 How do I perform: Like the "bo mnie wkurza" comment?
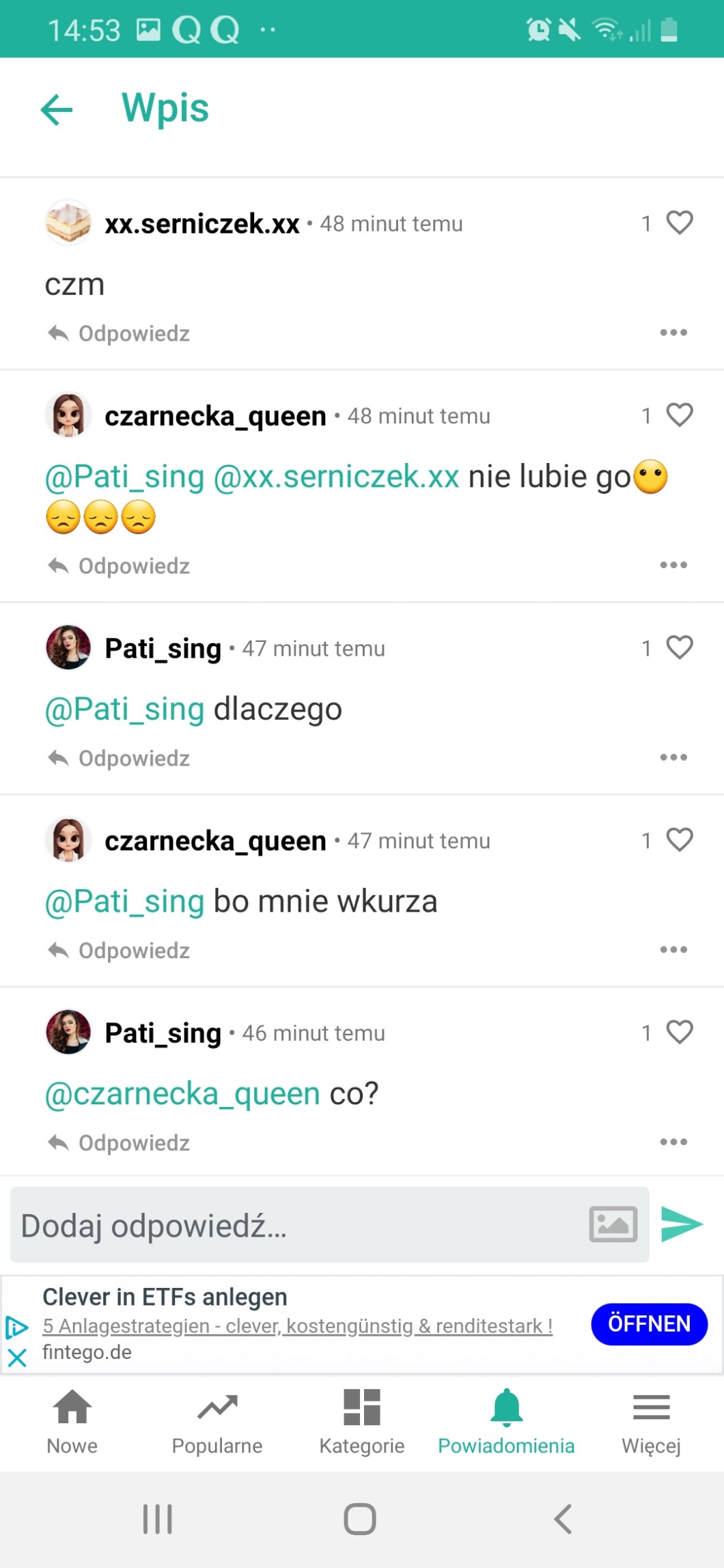(679, 840)
